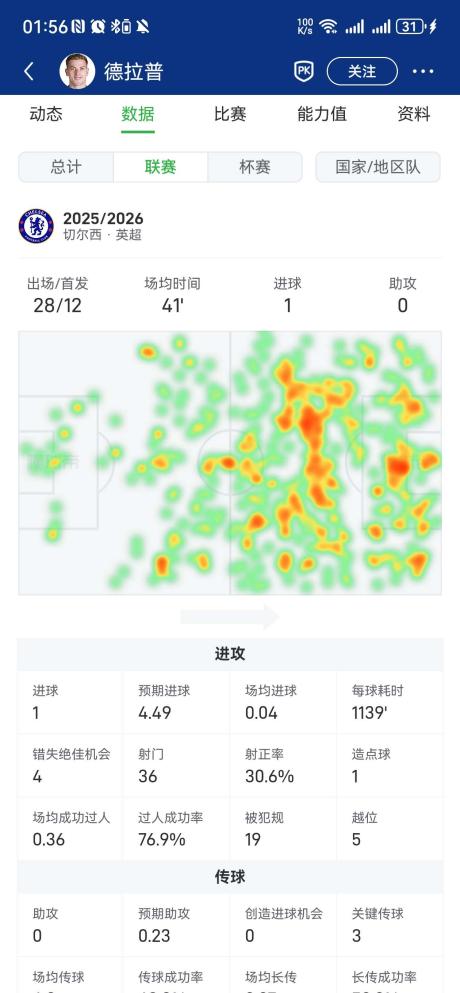The height and width of the screenshot is (993, 460).
Task: Follow the player with 关注 button
Action: point(362,72)
